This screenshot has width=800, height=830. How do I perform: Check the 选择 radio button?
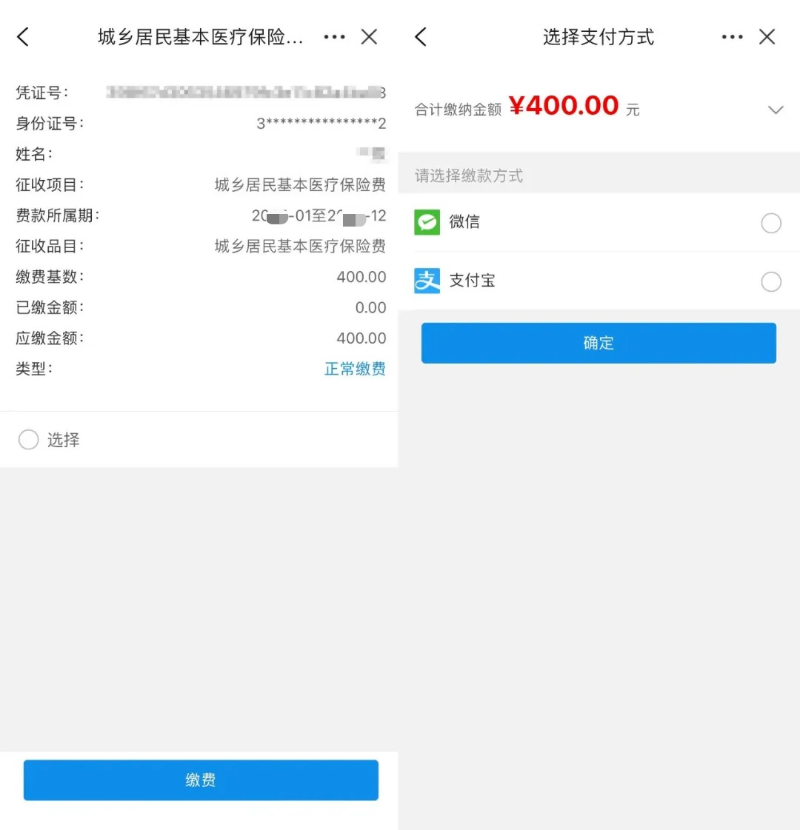point(29,440)
